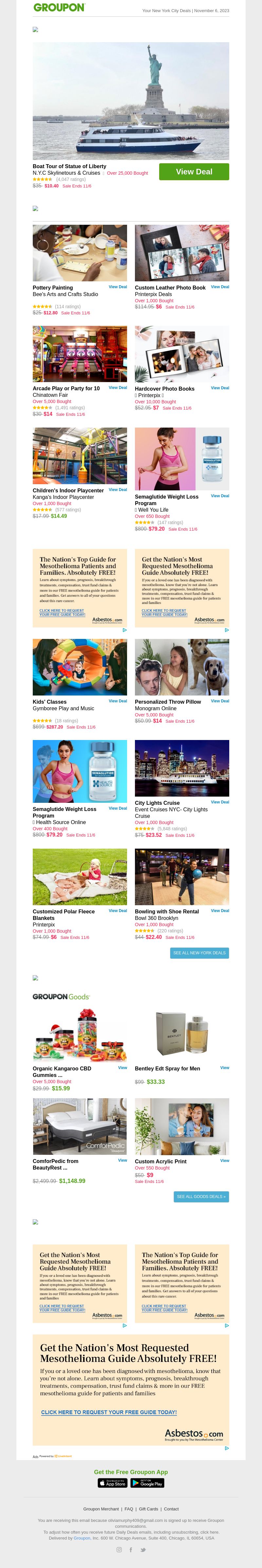262x1568 pixels.
Task: Open Personalized Throw Pillow deal link
Action: tap(220, 701)
